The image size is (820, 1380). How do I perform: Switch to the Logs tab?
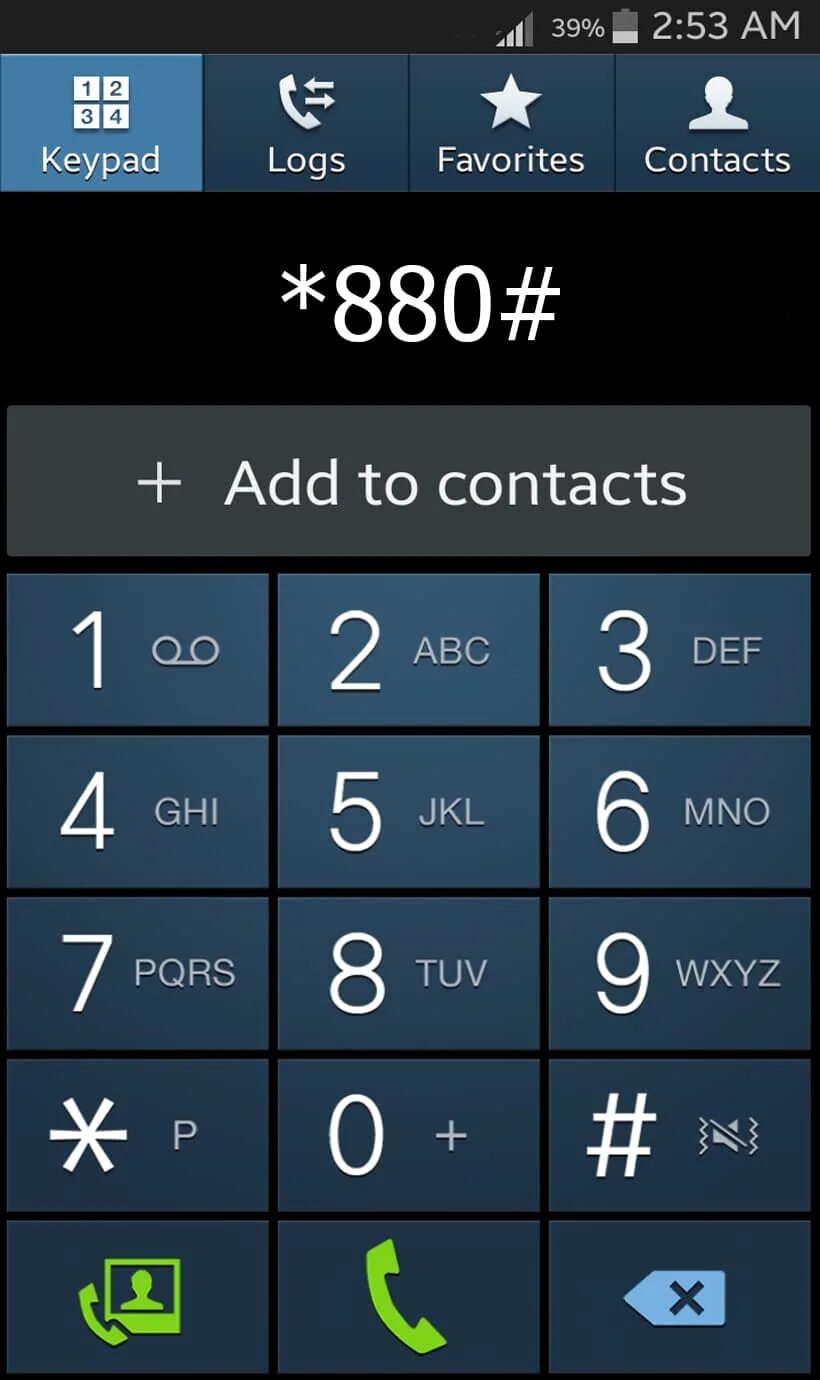coord(306,123)
